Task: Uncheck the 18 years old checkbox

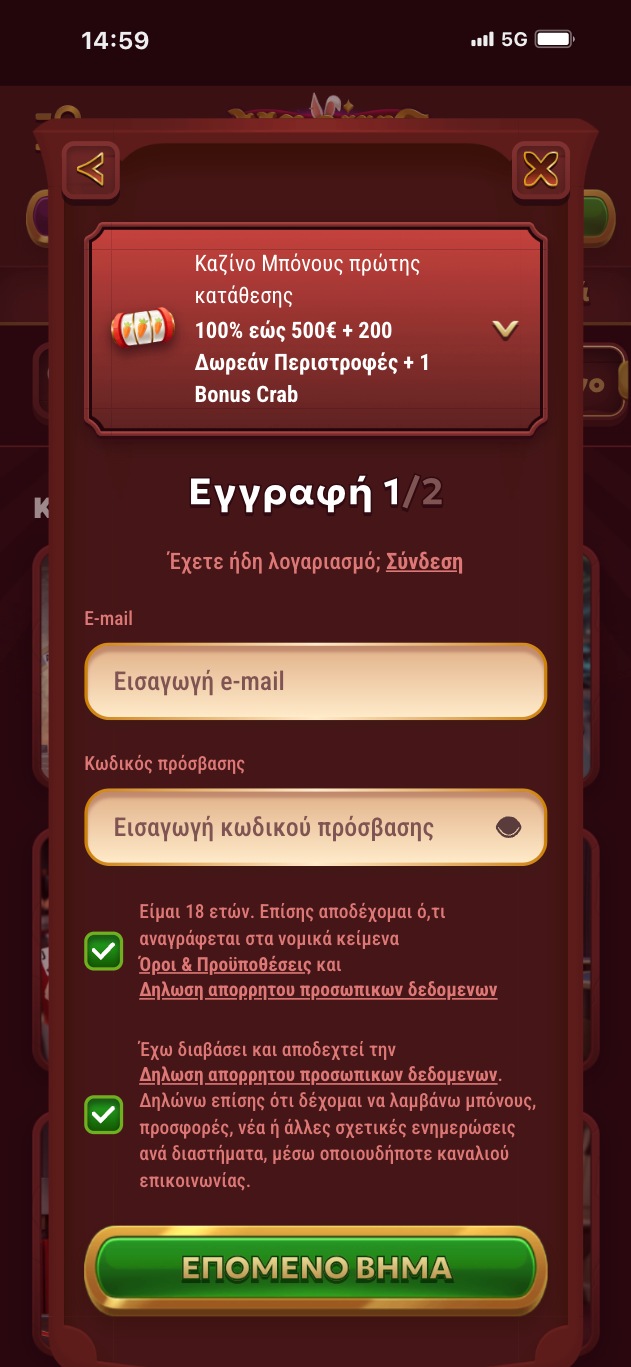Action: click(x=104, y=951)
